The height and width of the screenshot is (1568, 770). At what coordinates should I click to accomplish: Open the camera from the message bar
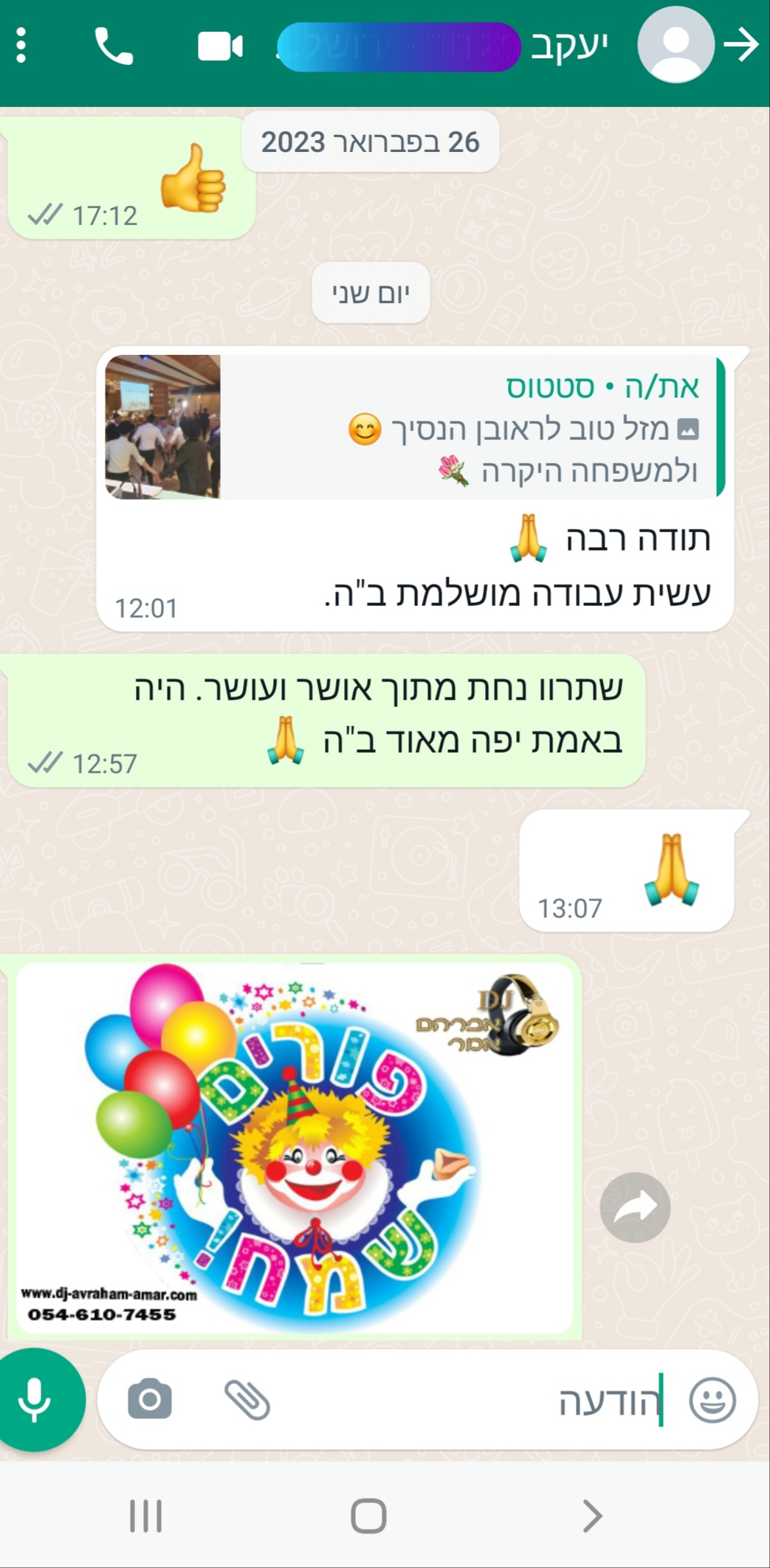coord(150,1399)
